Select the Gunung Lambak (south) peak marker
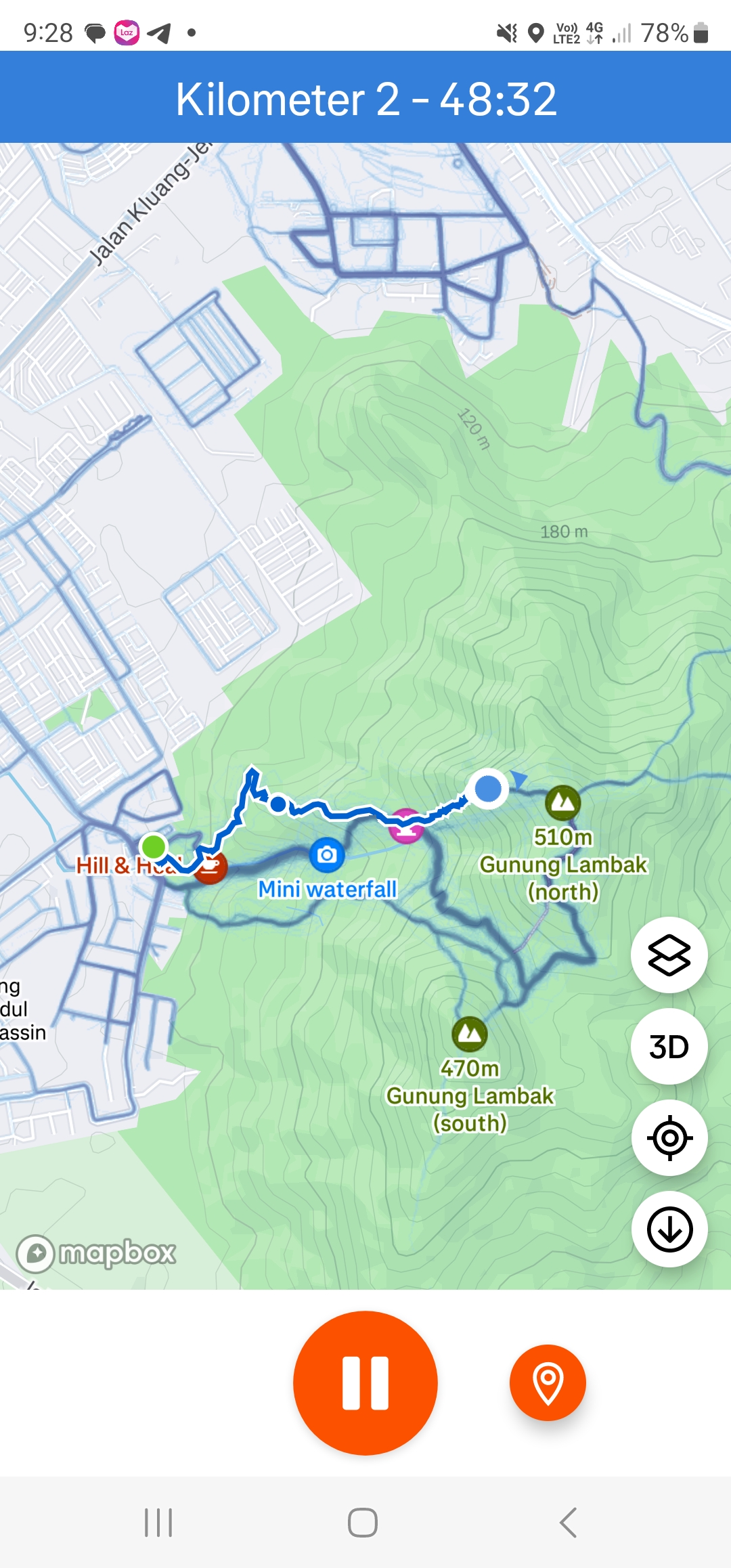Screen dimensions: 731x1568 pos(469,1033)
